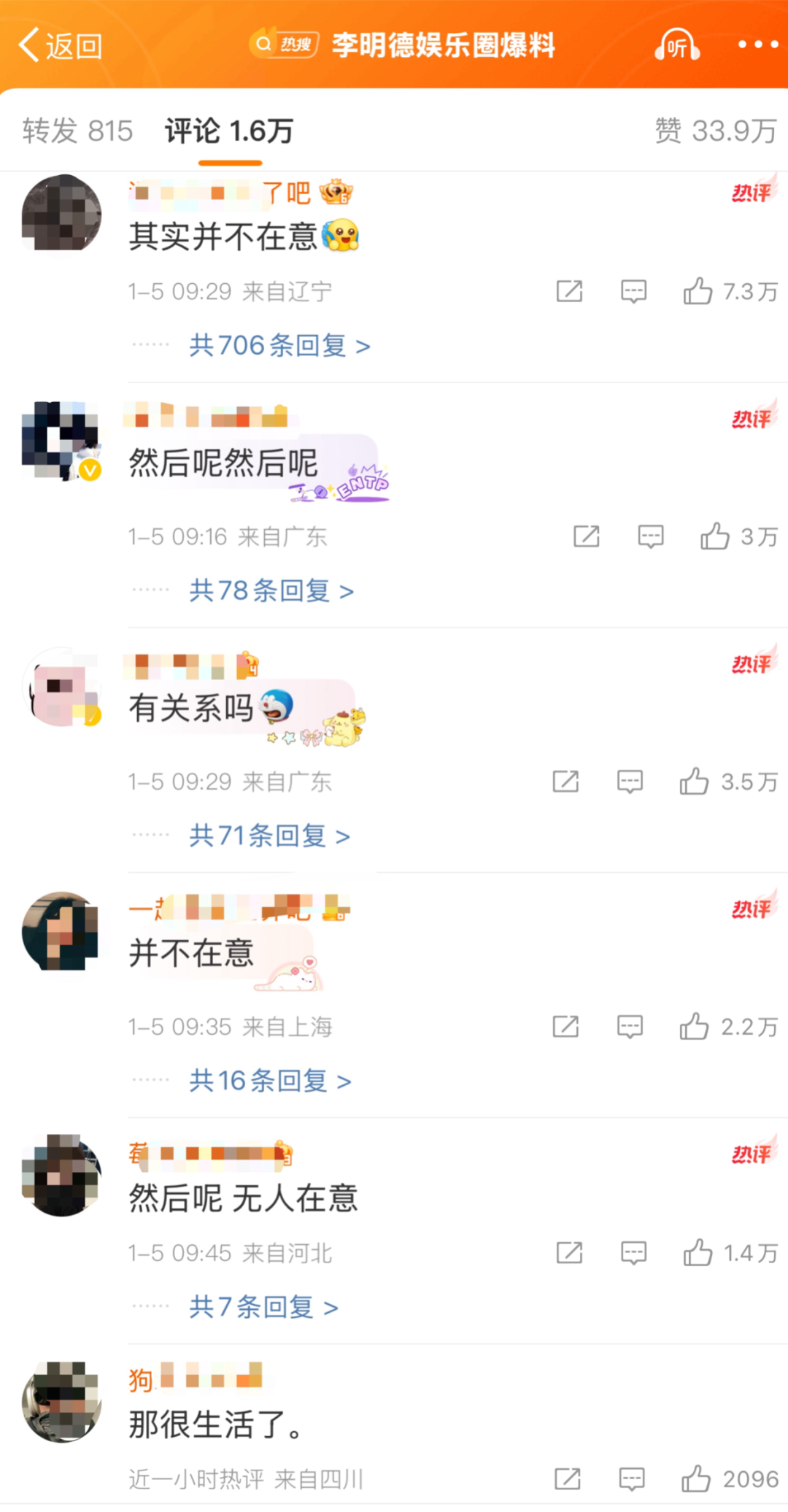Open the 李明德娱乐圈爆料 hot search box

405,45
